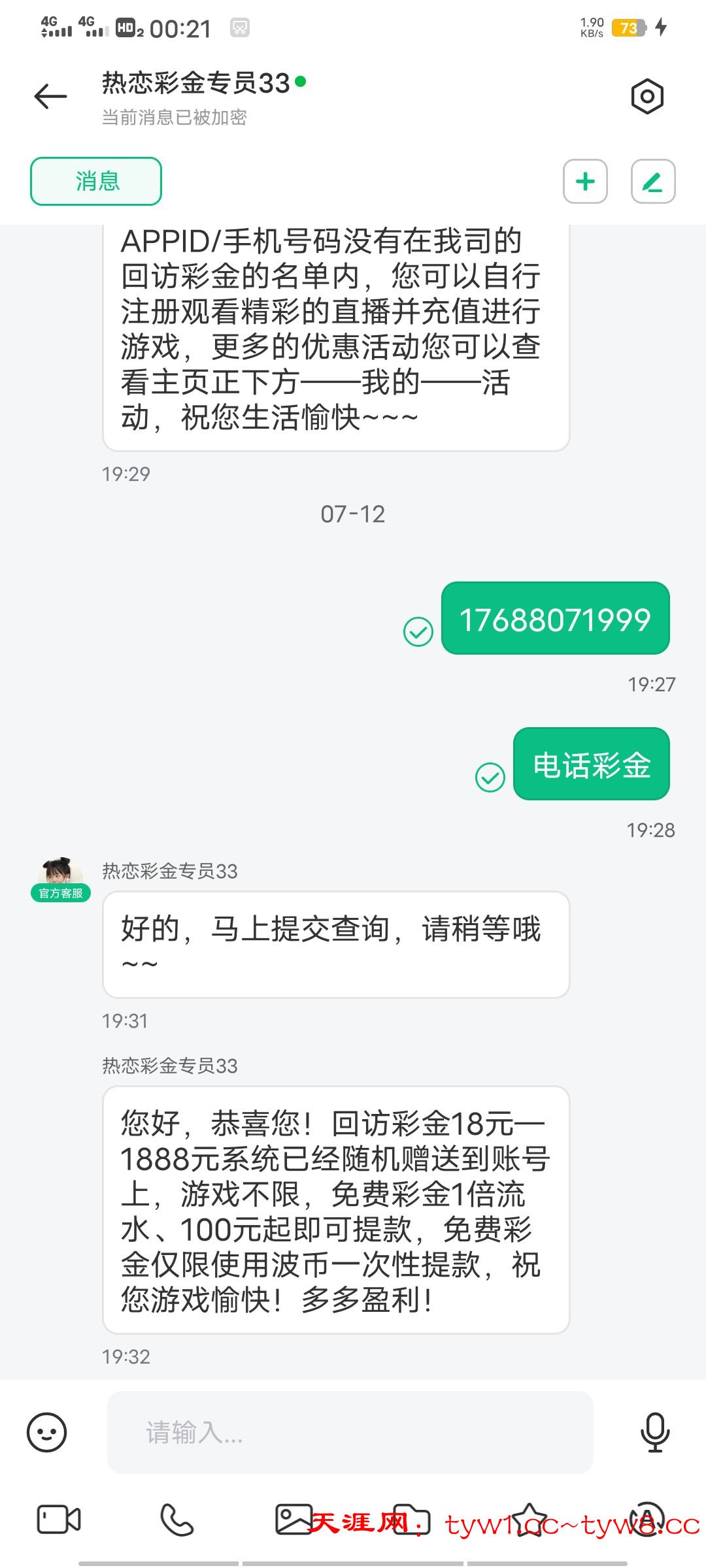Record a voice message with microphone
This screenshot has width=706, height=1568.
click(x=654, y=1432)
